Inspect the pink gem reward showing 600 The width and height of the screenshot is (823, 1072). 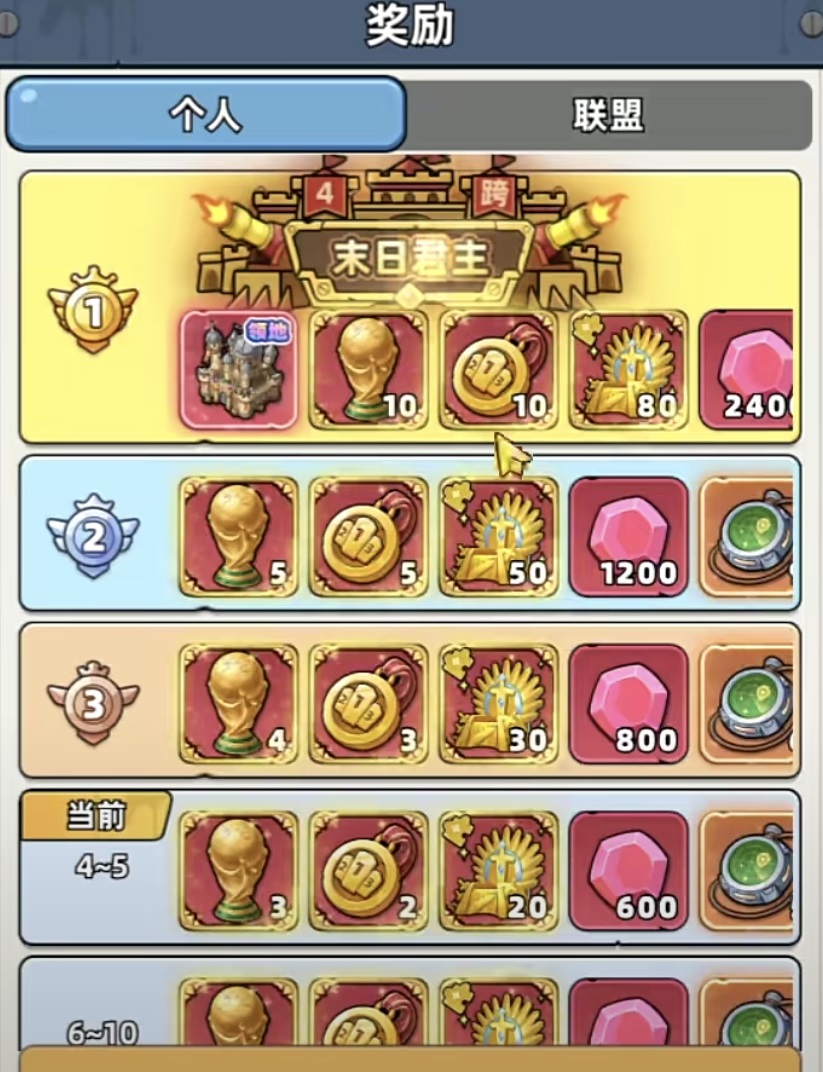[x=628, y=871]
